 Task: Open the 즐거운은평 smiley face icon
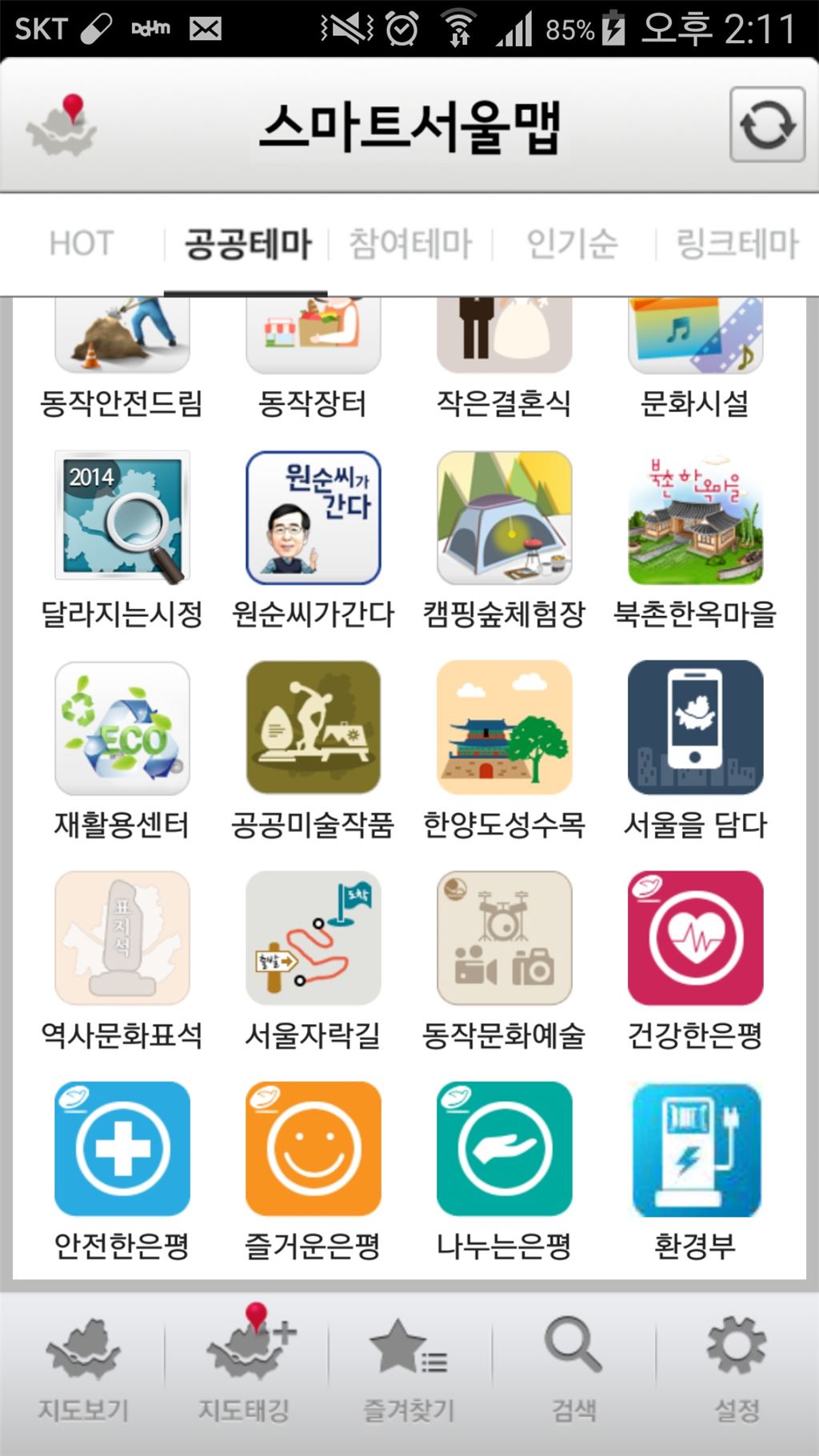click(x=313, y=1150)
